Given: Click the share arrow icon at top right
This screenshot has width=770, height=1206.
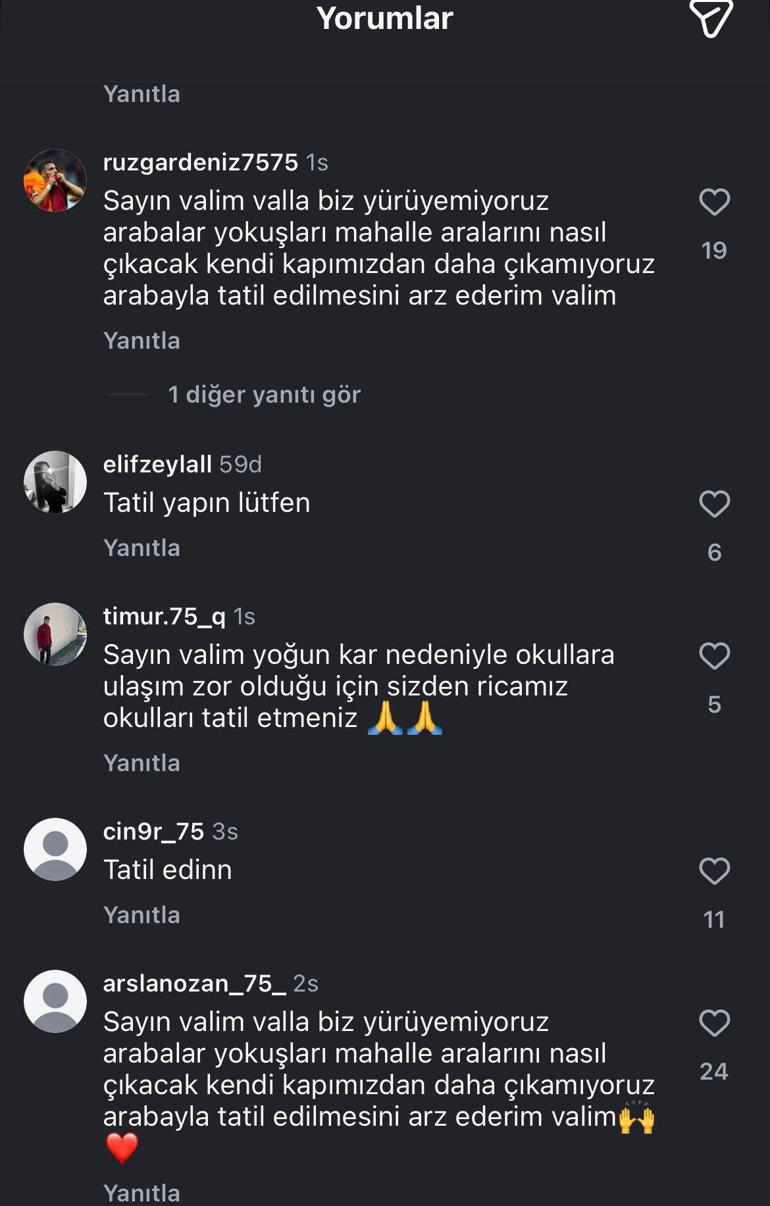Looking at the screenshot, I should point(710,17).
